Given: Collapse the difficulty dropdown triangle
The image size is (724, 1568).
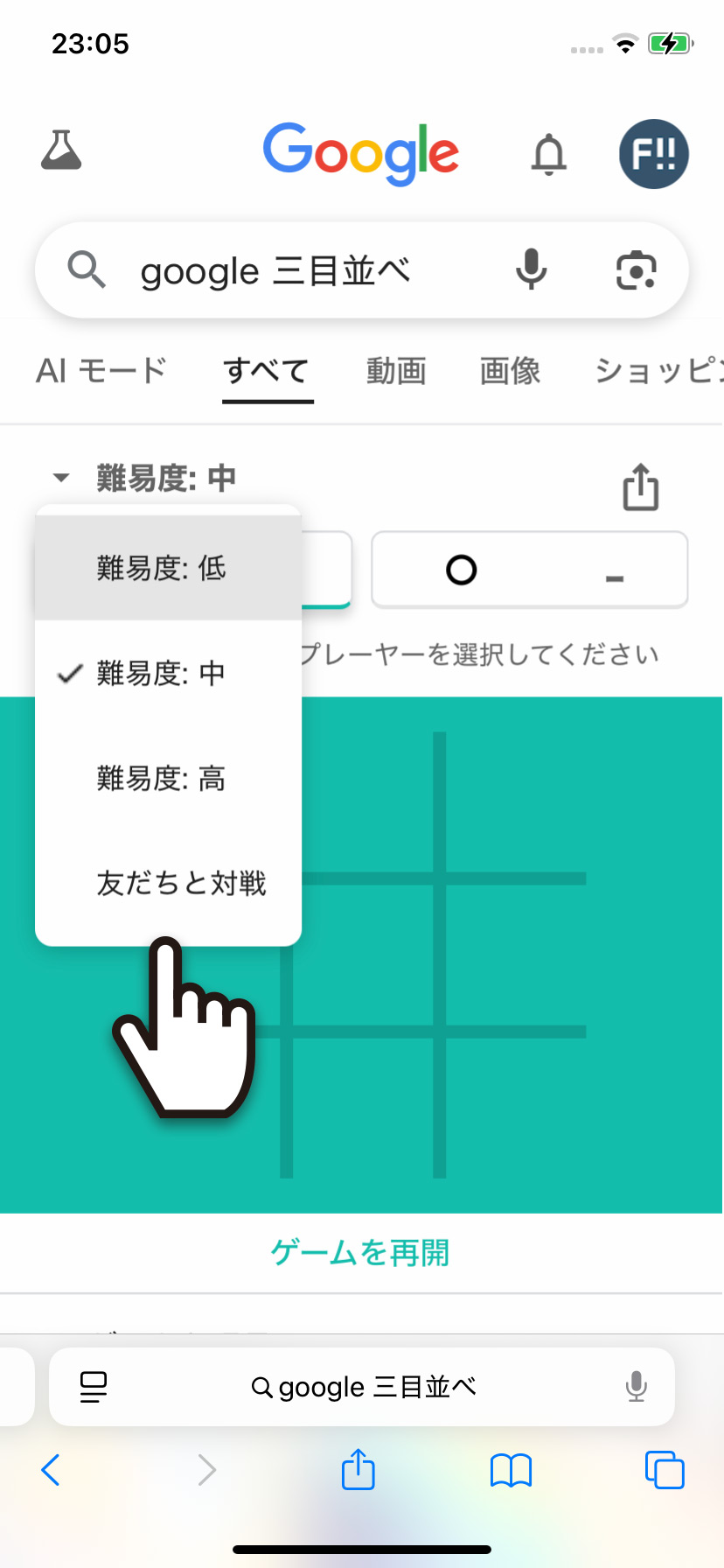Looking at the screenshot, I should (60, 477).
